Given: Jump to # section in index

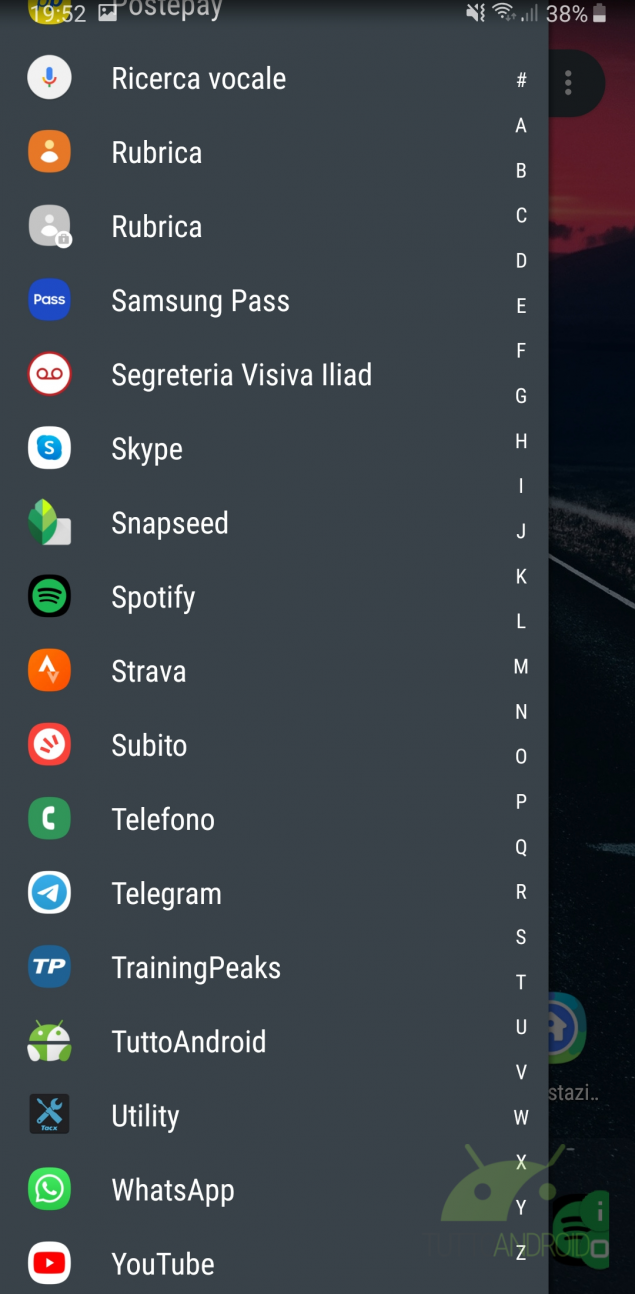Looking at the screenshot, I should pos(521,81).
